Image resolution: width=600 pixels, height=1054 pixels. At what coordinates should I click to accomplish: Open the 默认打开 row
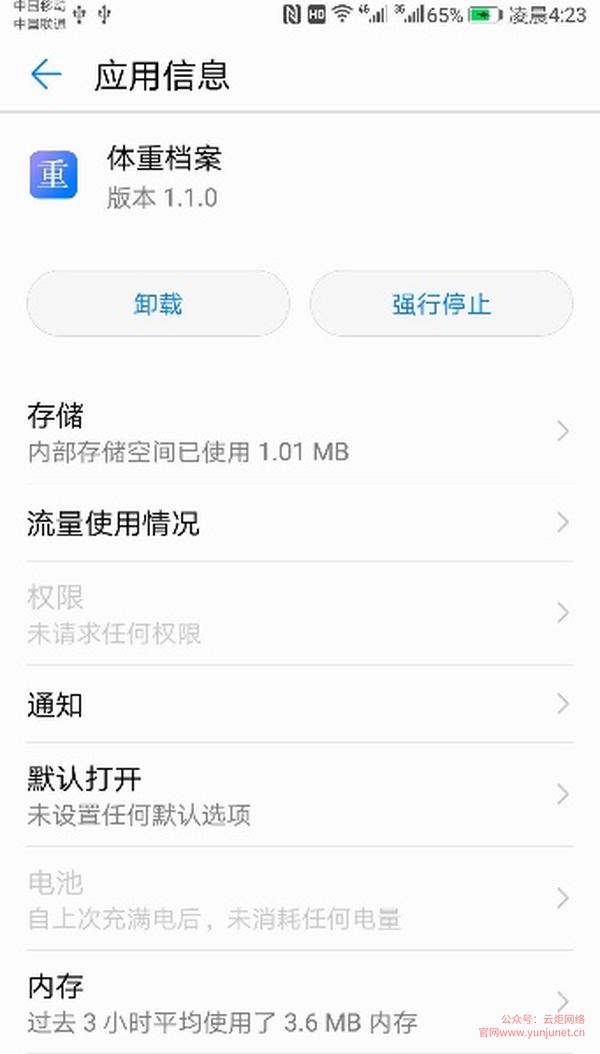pyautogui.click(x=300, y=795)
